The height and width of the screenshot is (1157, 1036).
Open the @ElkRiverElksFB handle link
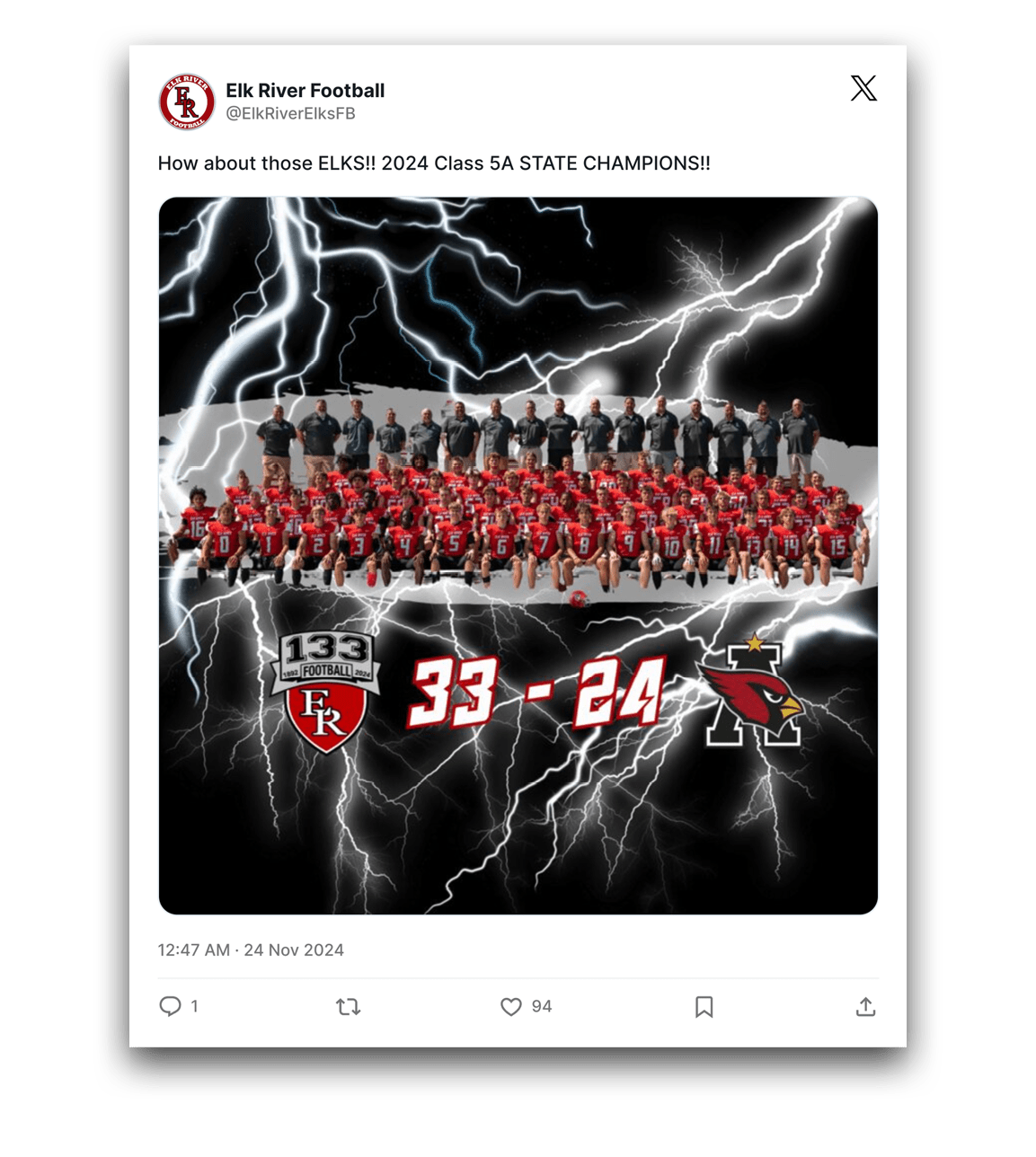[290, 114]
